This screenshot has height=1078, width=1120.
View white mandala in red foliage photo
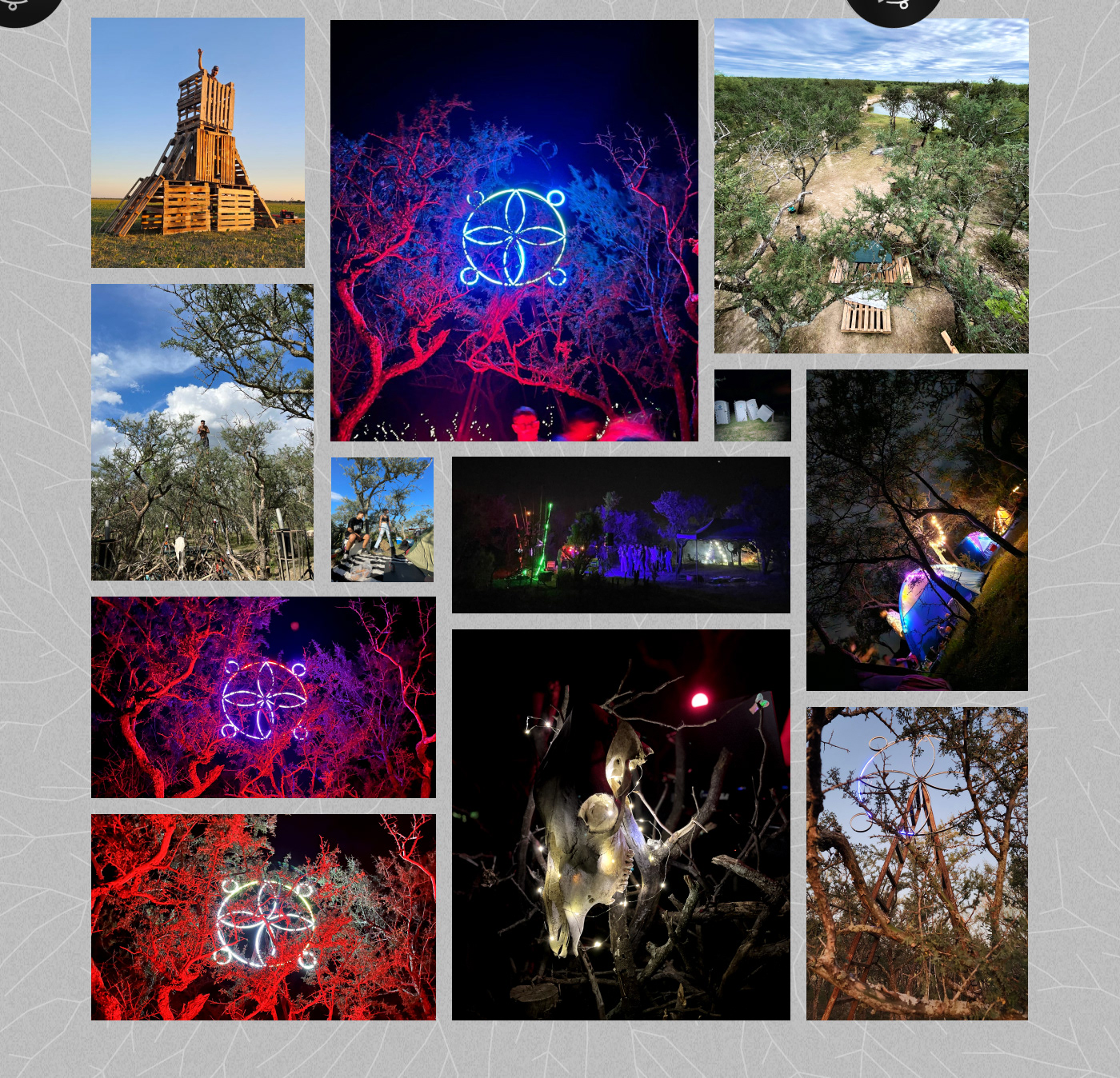coord(263,916)
